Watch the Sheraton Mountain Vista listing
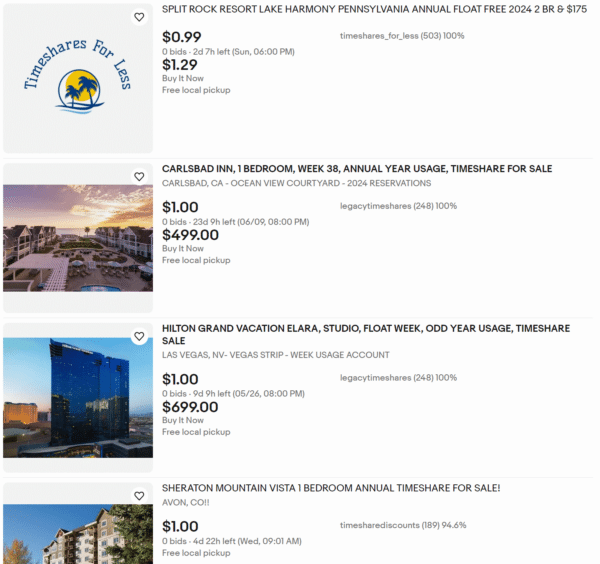 point(139,496)
